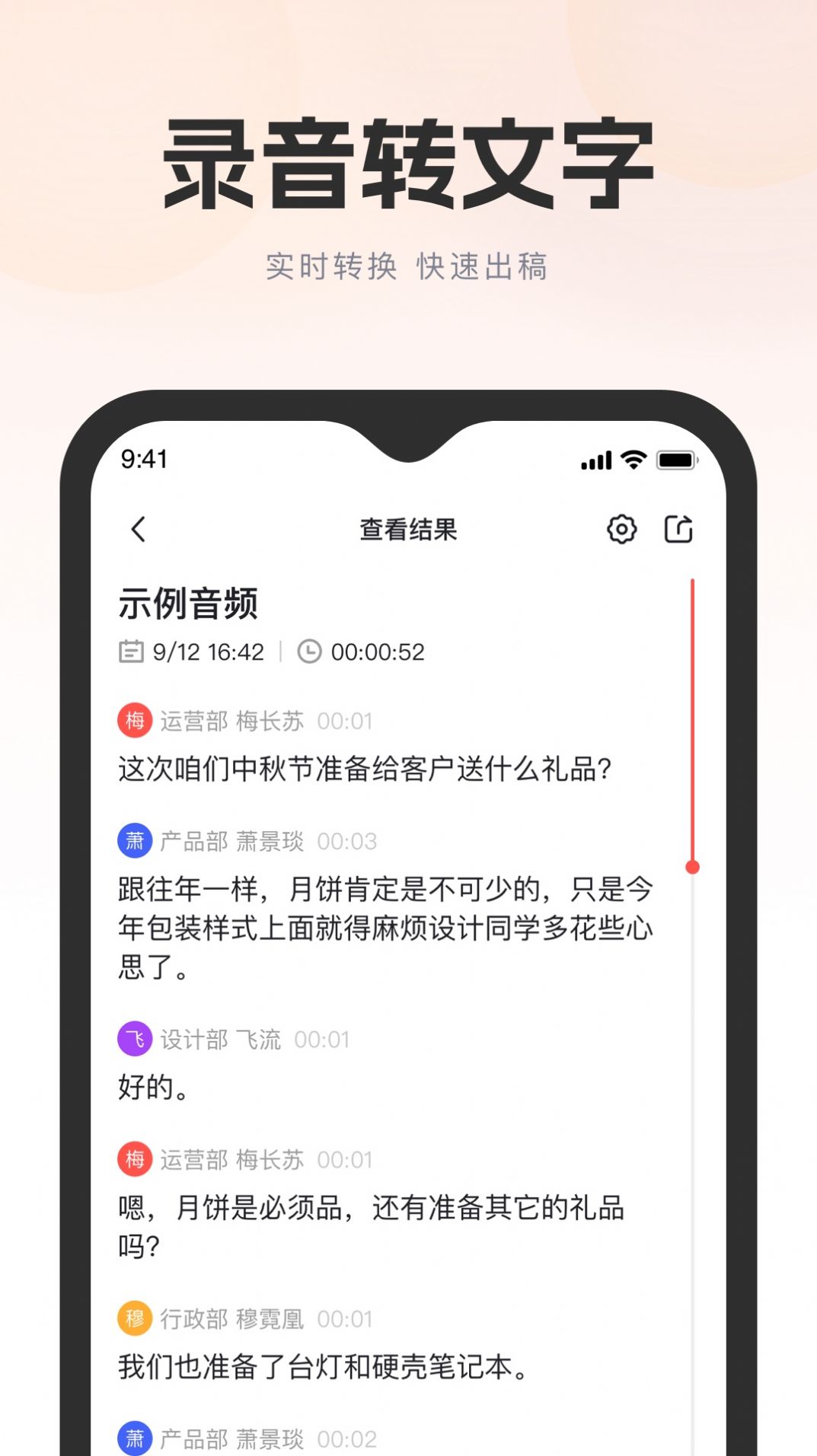Open the settings gear icon
The width and height of the screenshot is (817, 1456).
coord(623,529)
